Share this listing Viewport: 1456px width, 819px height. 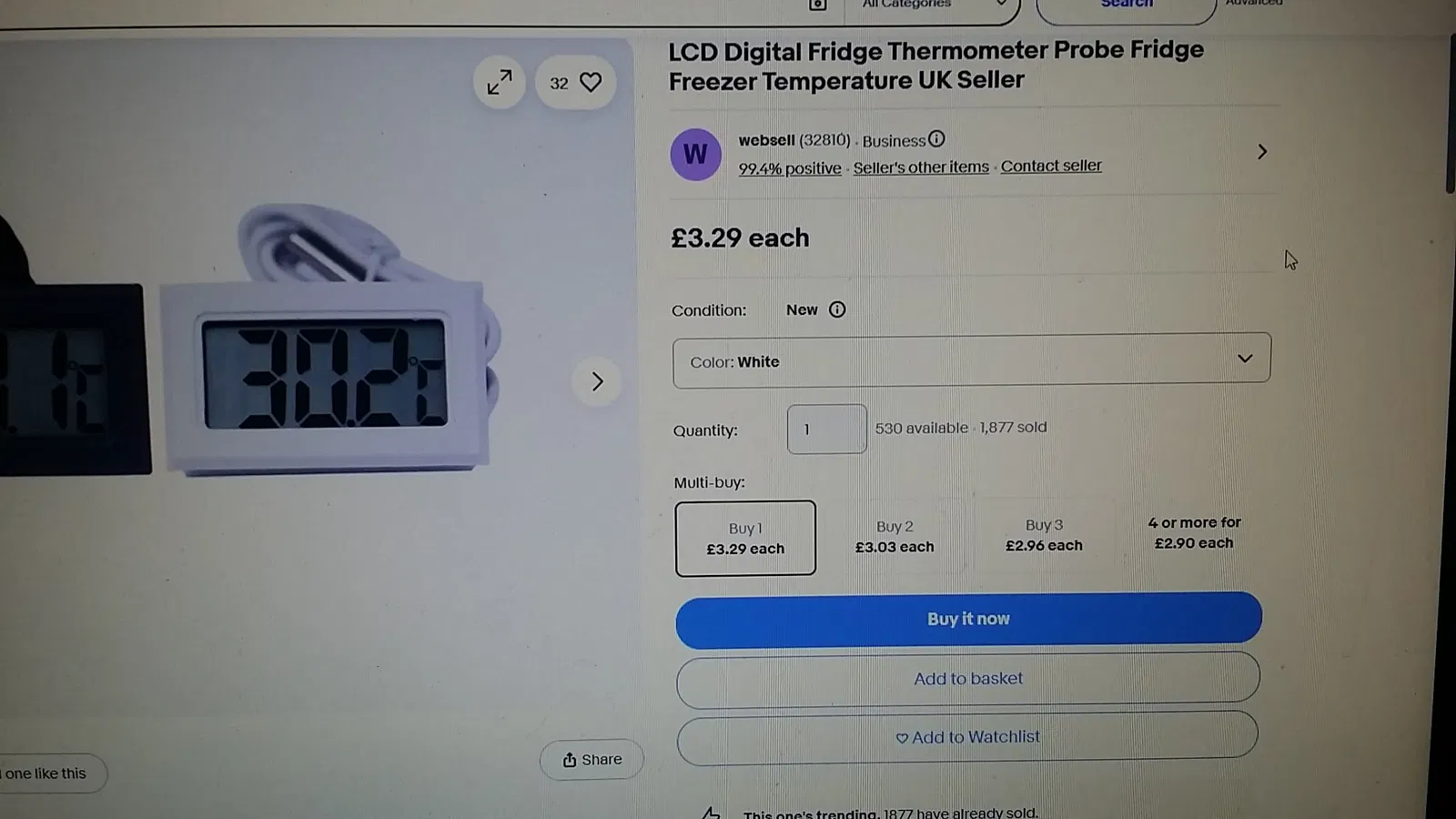(x=591, y=760)
